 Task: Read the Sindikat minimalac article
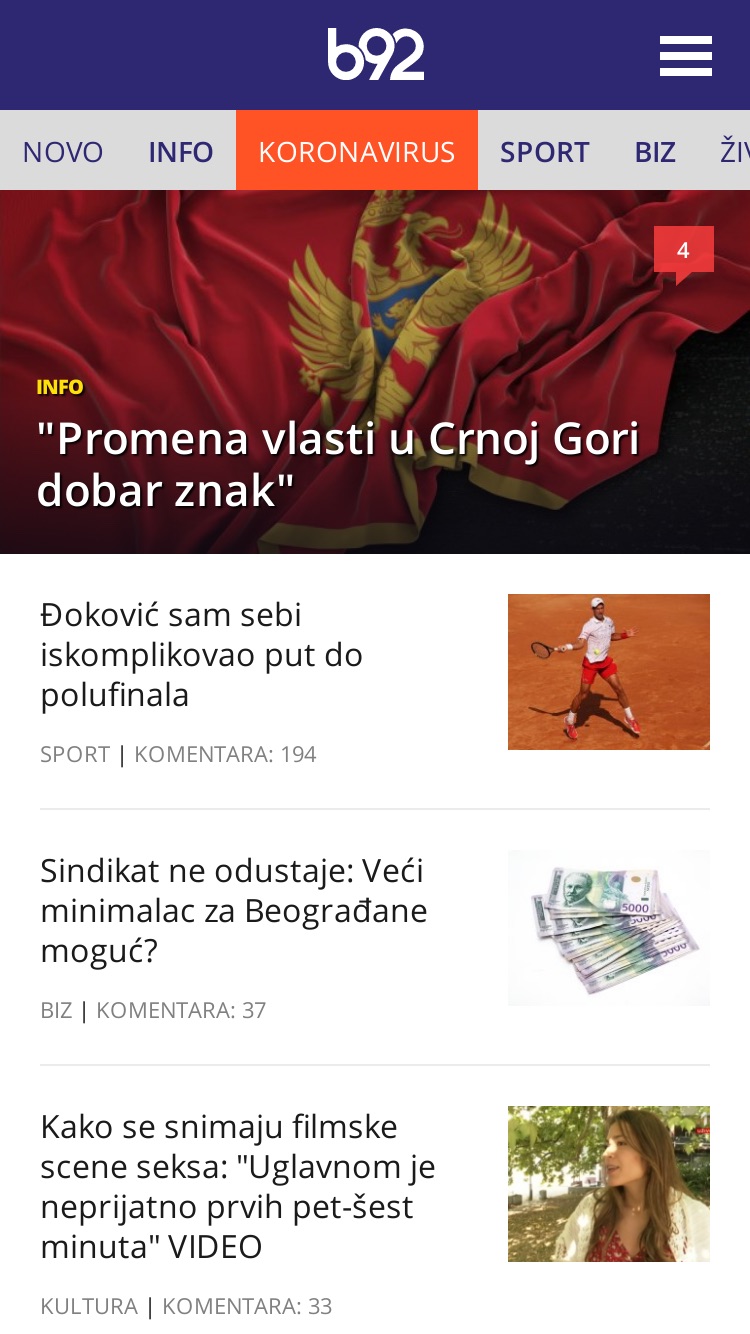pyautogui.click(x=234, y=910)
